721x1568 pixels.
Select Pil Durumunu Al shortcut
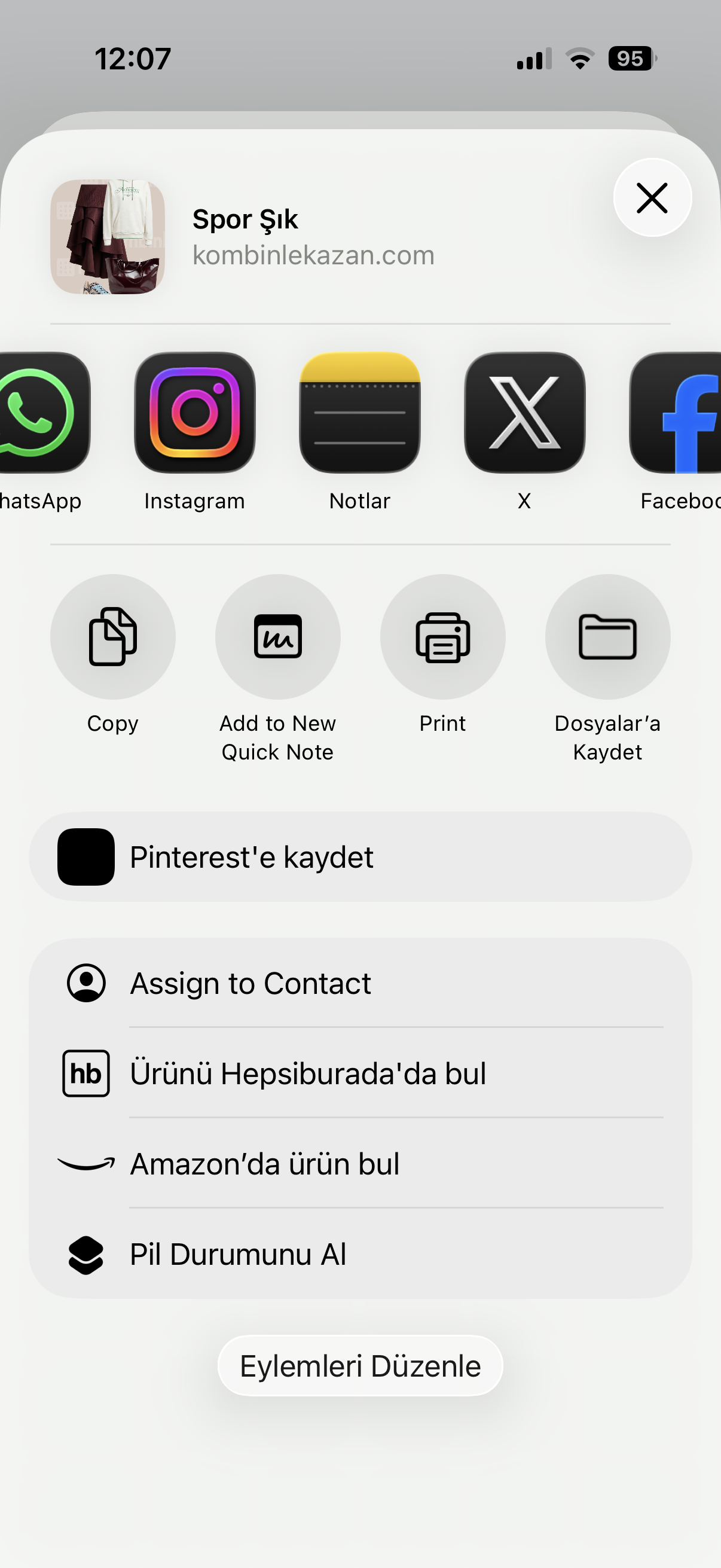coord(360,1253)
